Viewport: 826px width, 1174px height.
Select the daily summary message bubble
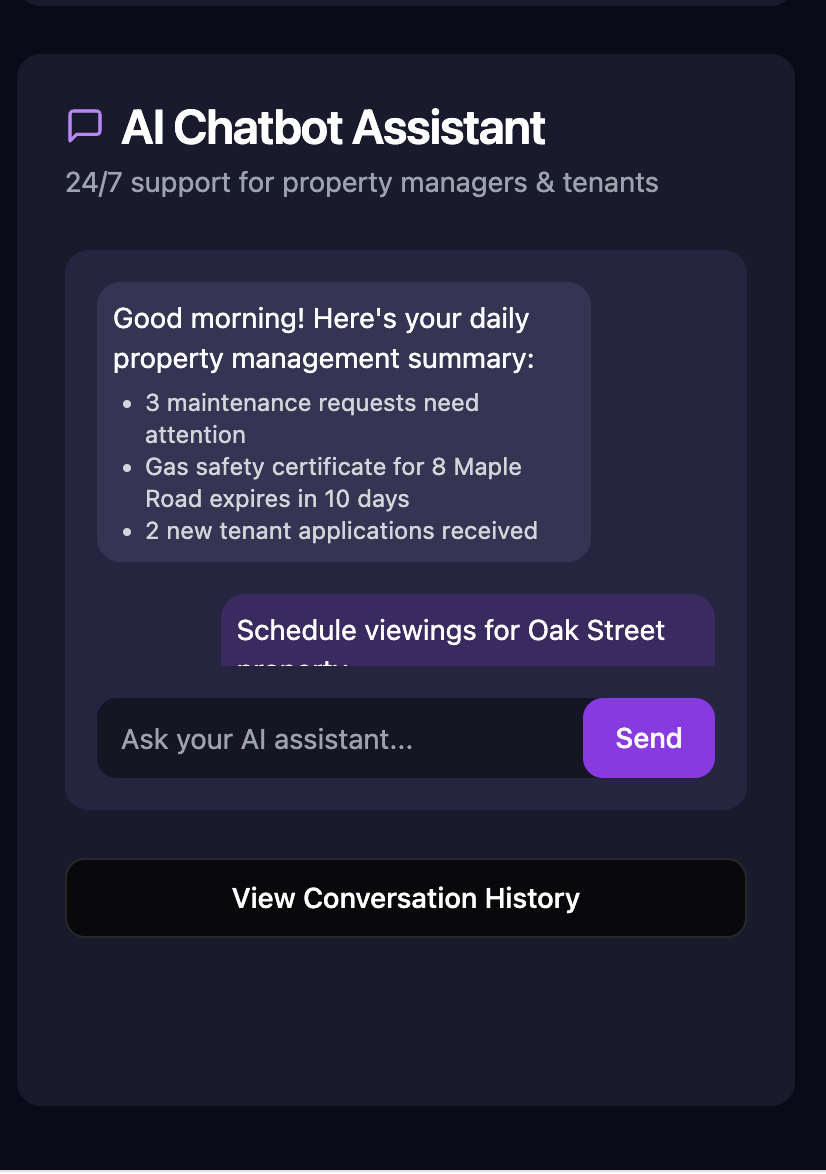point(344,422)
